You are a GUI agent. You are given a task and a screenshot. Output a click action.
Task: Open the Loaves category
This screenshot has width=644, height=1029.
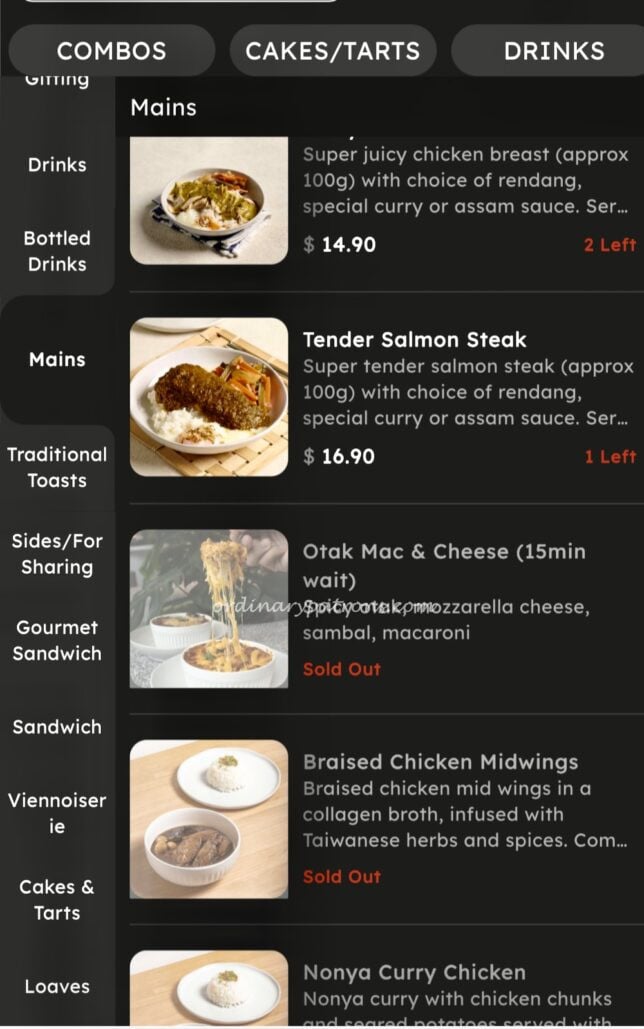point(57,986)
